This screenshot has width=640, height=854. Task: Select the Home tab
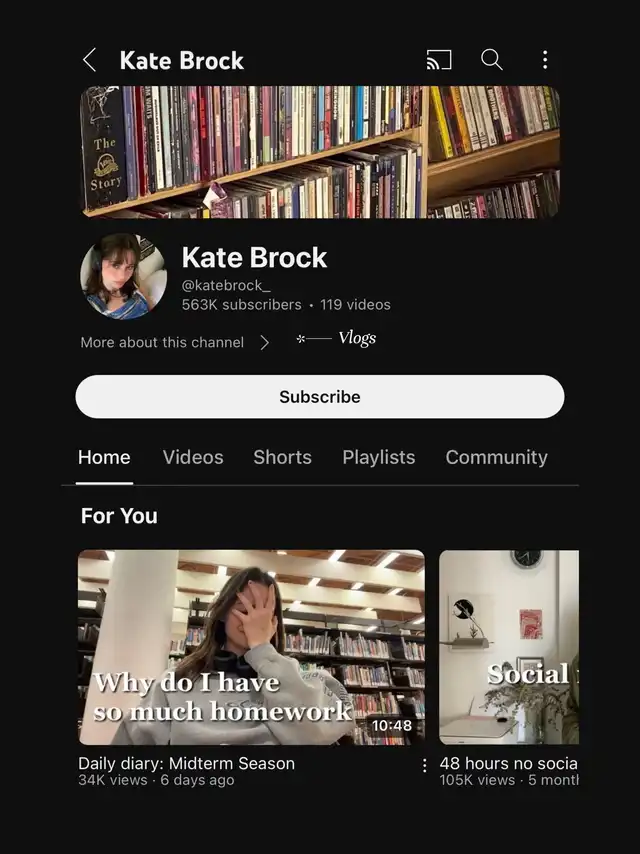(104, 457)
